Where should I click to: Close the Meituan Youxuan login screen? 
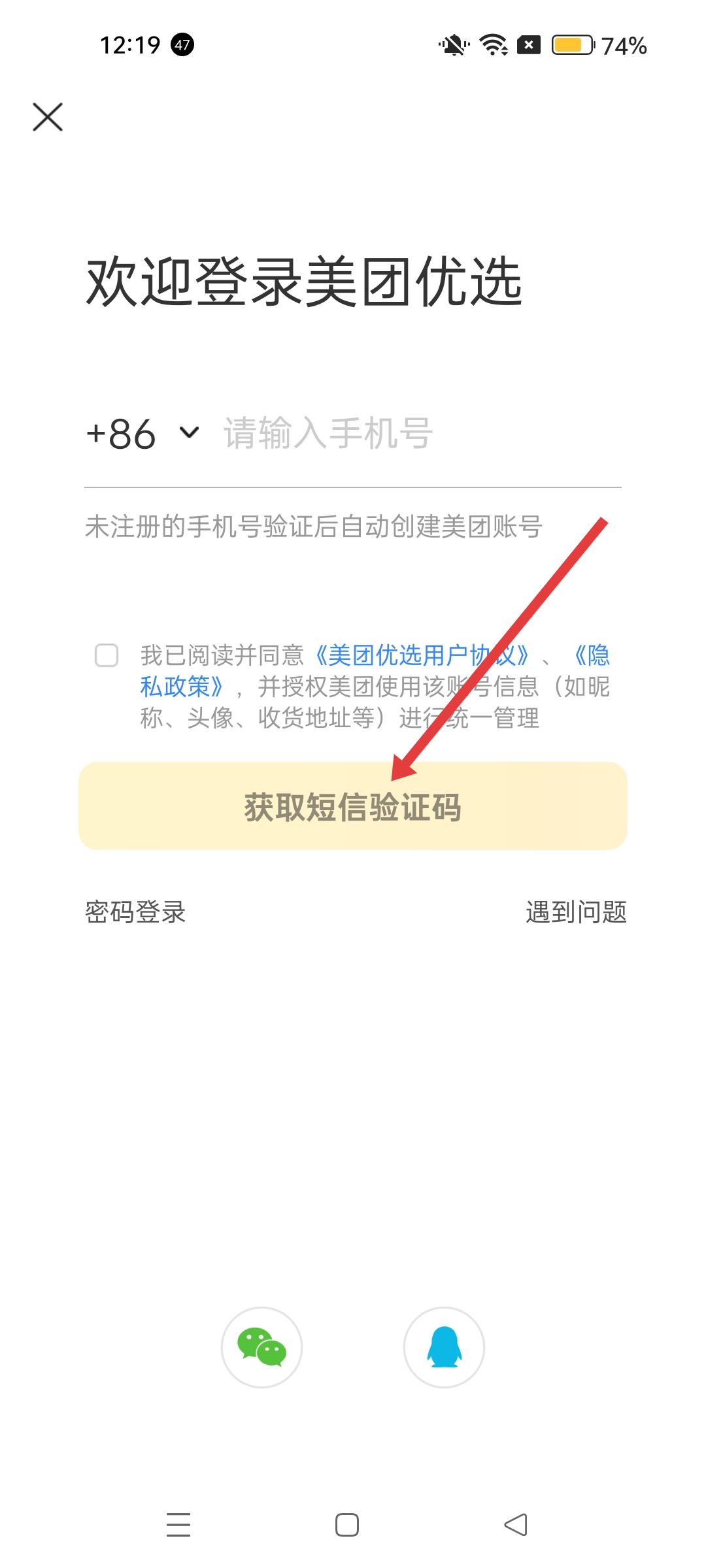48,118
